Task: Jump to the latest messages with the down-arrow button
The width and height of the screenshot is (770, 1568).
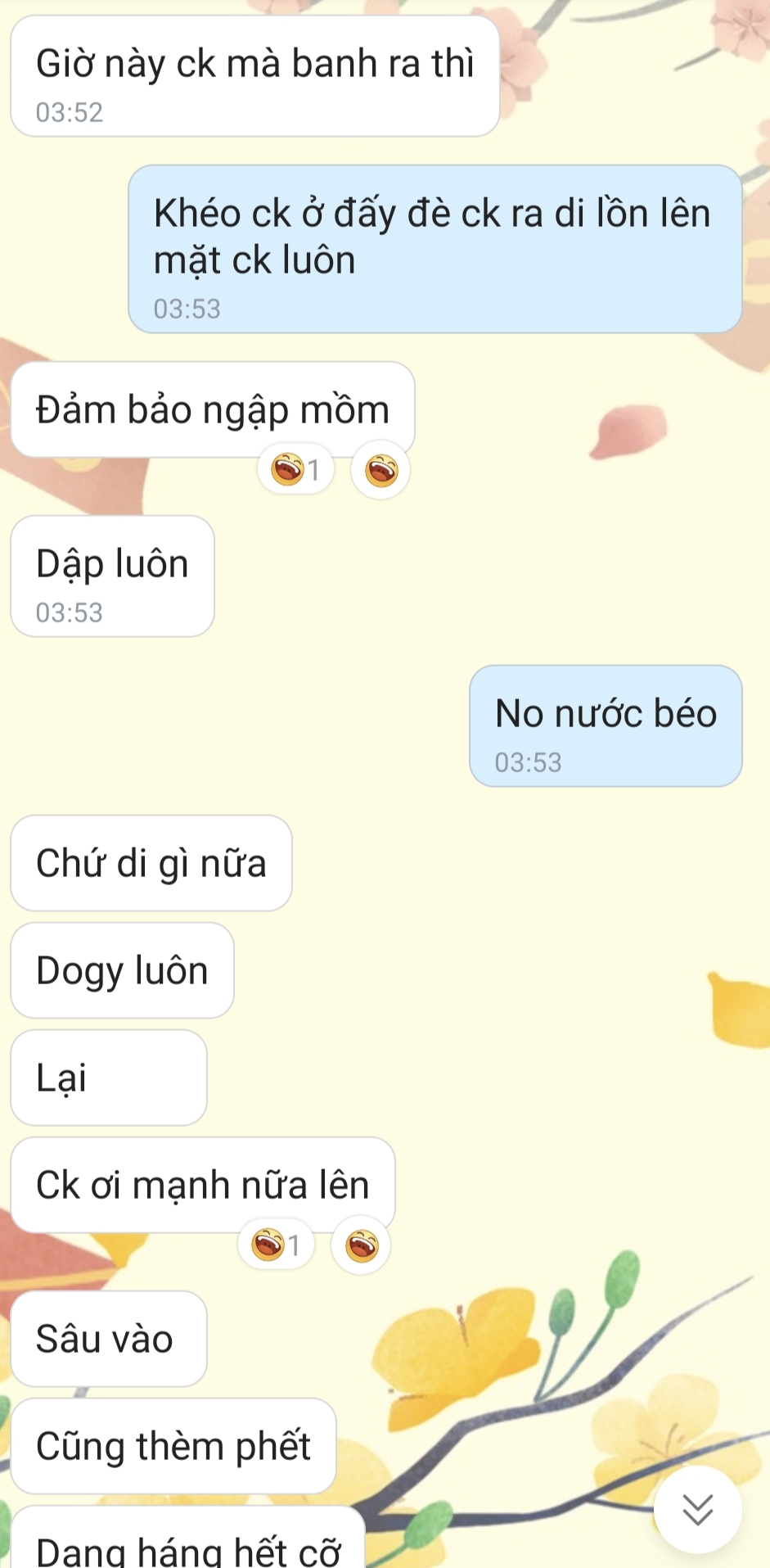Action: point(697,1509)
